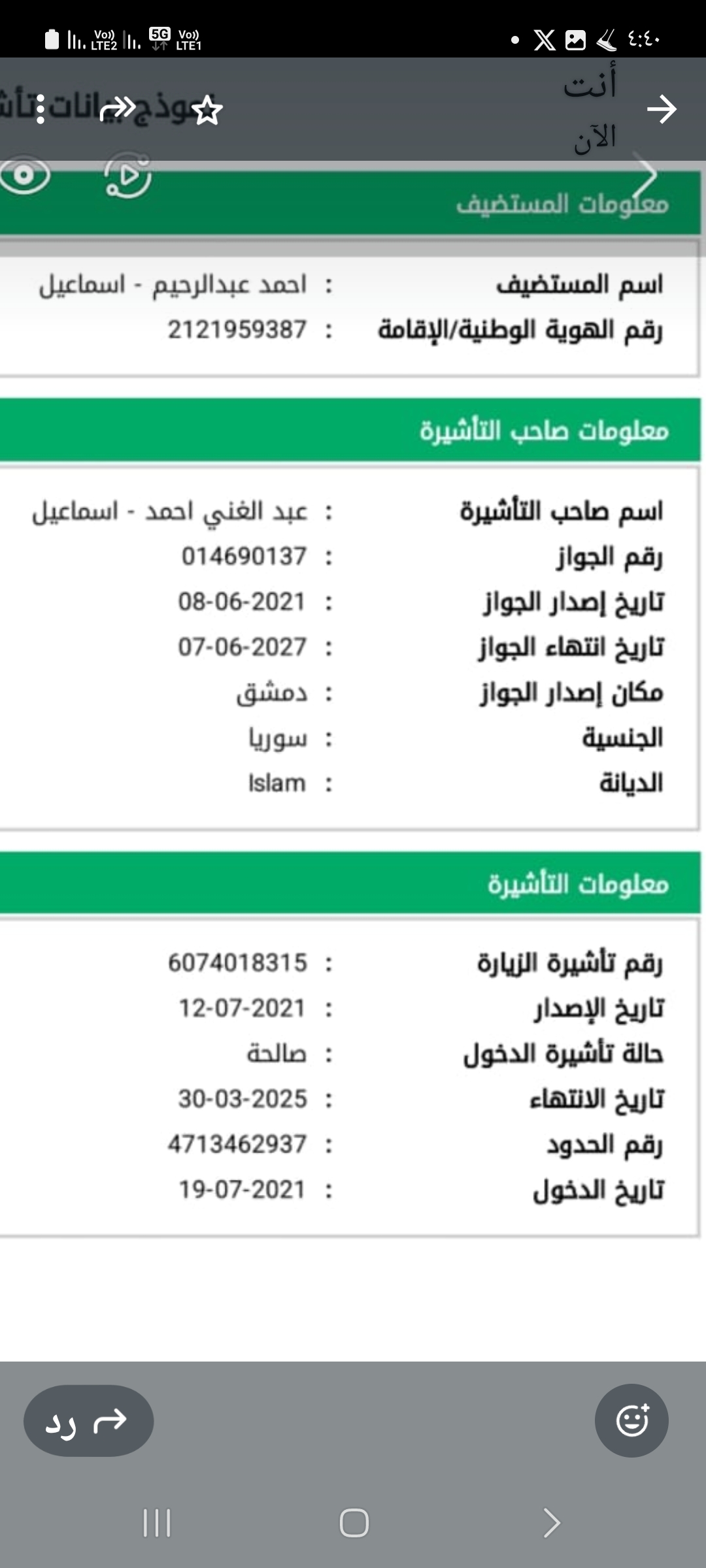The image size is (706, 1568).
Task: Add an emoji reaction to the image
Action: [x=631, y=1420]
